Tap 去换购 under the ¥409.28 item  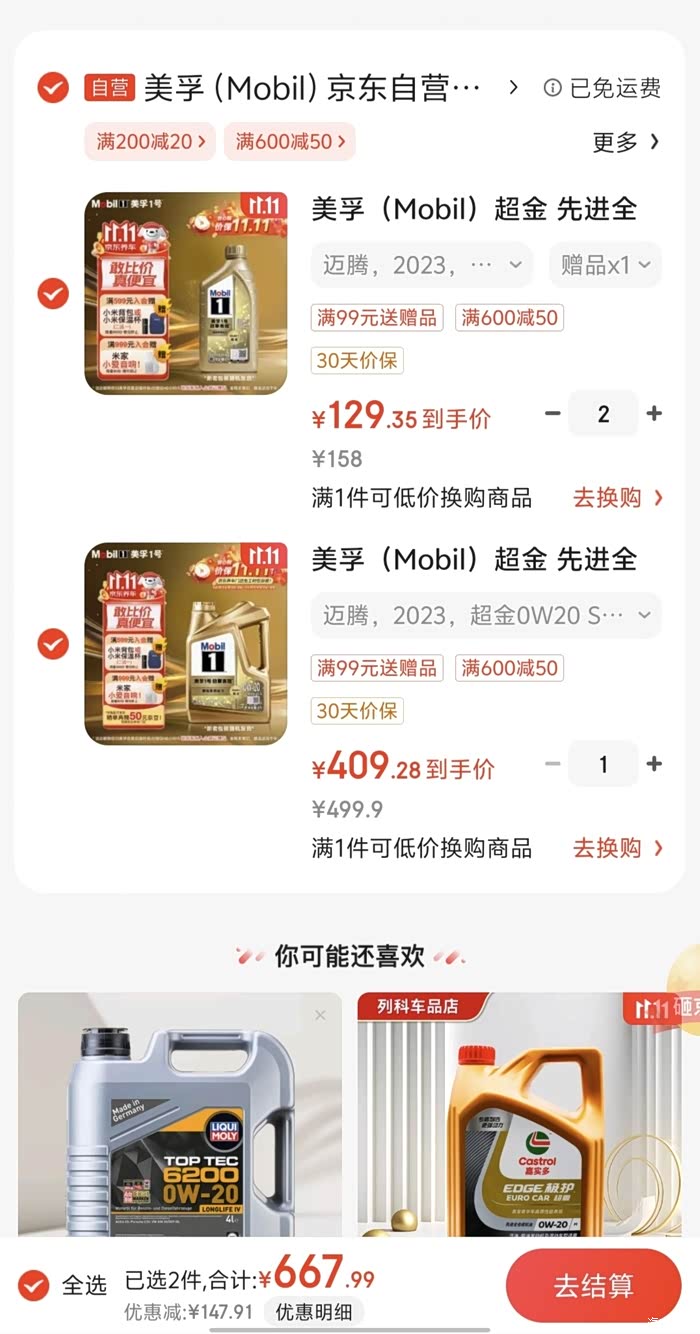(x=617, y=849)
